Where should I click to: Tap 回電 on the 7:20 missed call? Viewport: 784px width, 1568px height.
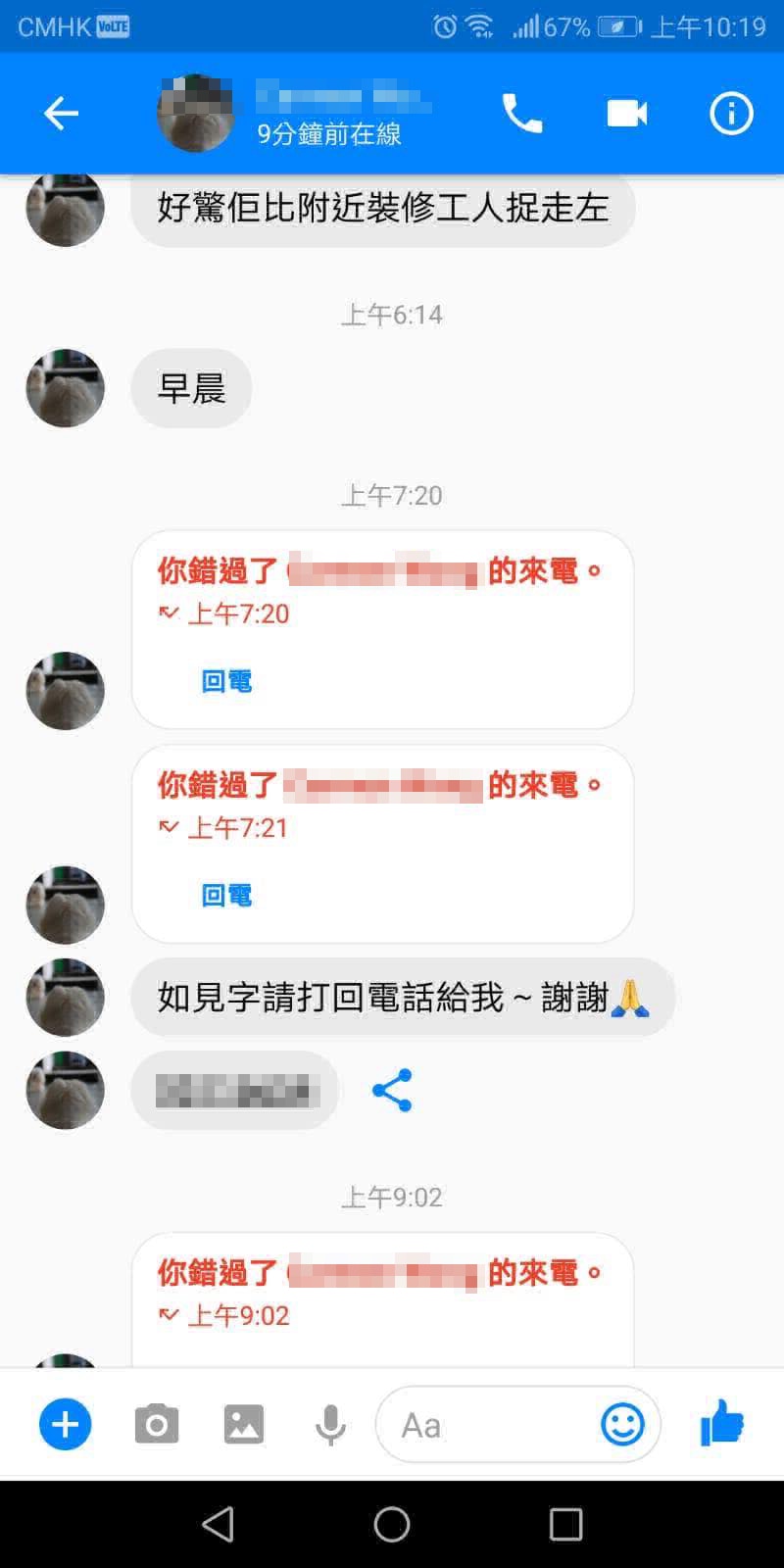point(225,680)
